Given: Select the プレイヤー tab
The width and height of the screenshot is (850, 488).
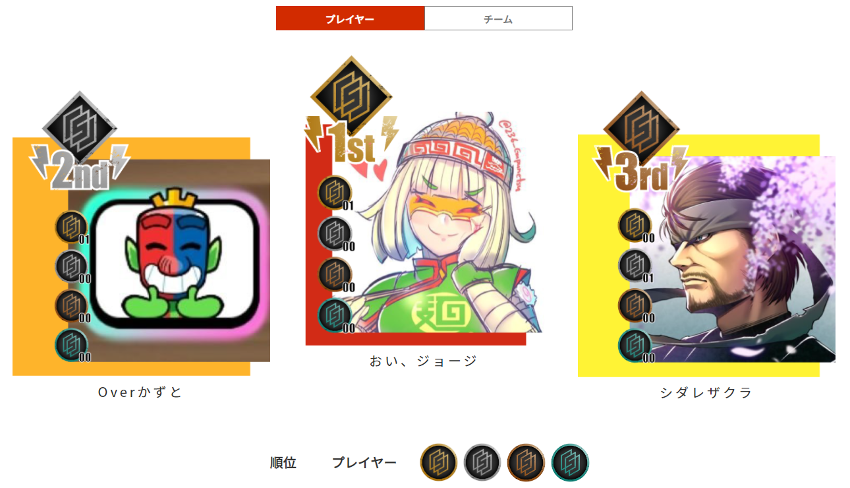Looking at the screenshot, I should tap(350, 18).
